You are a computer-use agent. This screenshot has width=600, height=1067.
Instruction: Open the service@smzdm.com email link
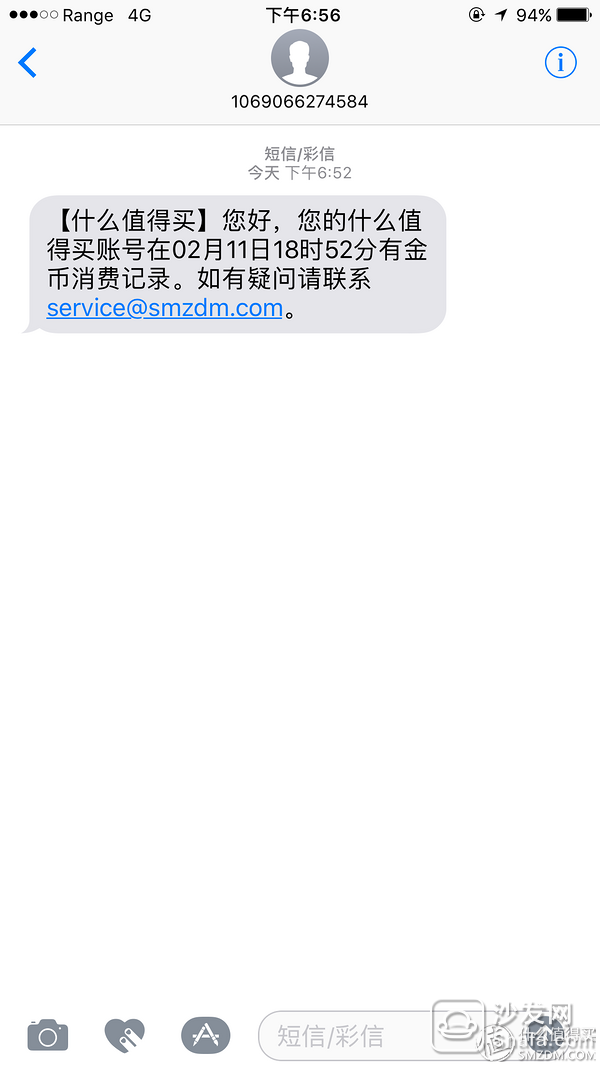pos(165,308)
